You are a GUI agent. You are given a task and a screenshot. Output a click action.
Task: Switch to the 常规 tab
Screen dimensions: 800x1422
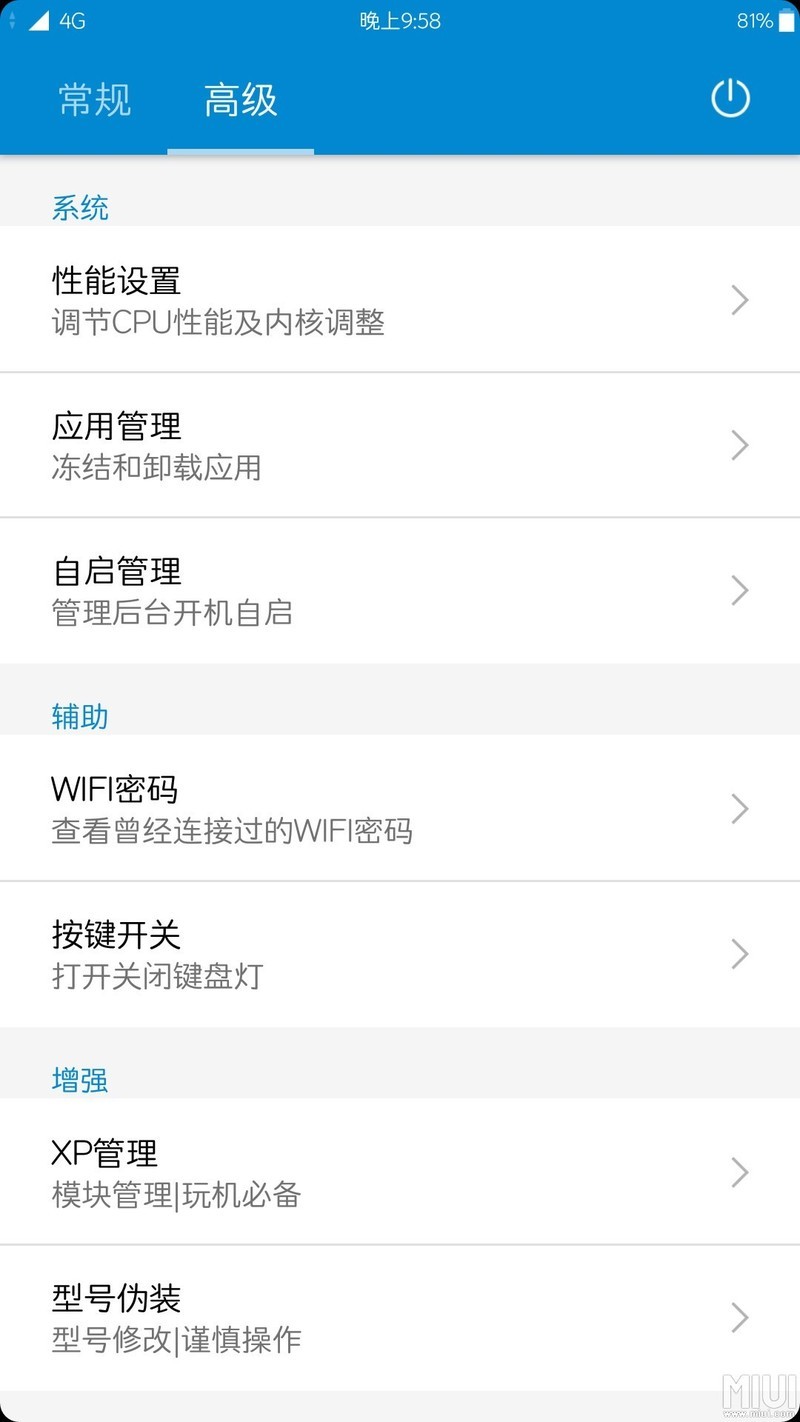94,100
